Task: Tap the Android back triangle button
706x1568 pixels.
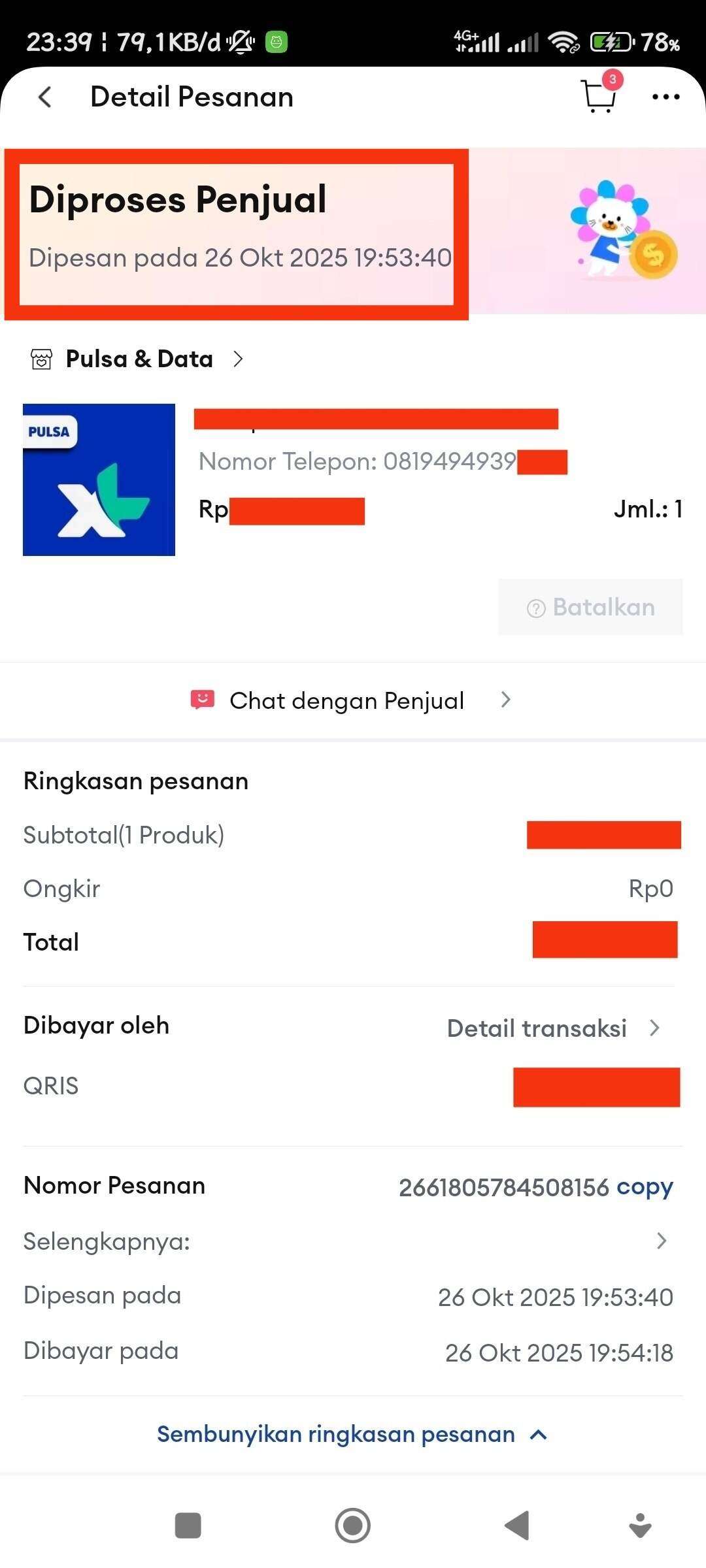Action: click(516, 1525)
